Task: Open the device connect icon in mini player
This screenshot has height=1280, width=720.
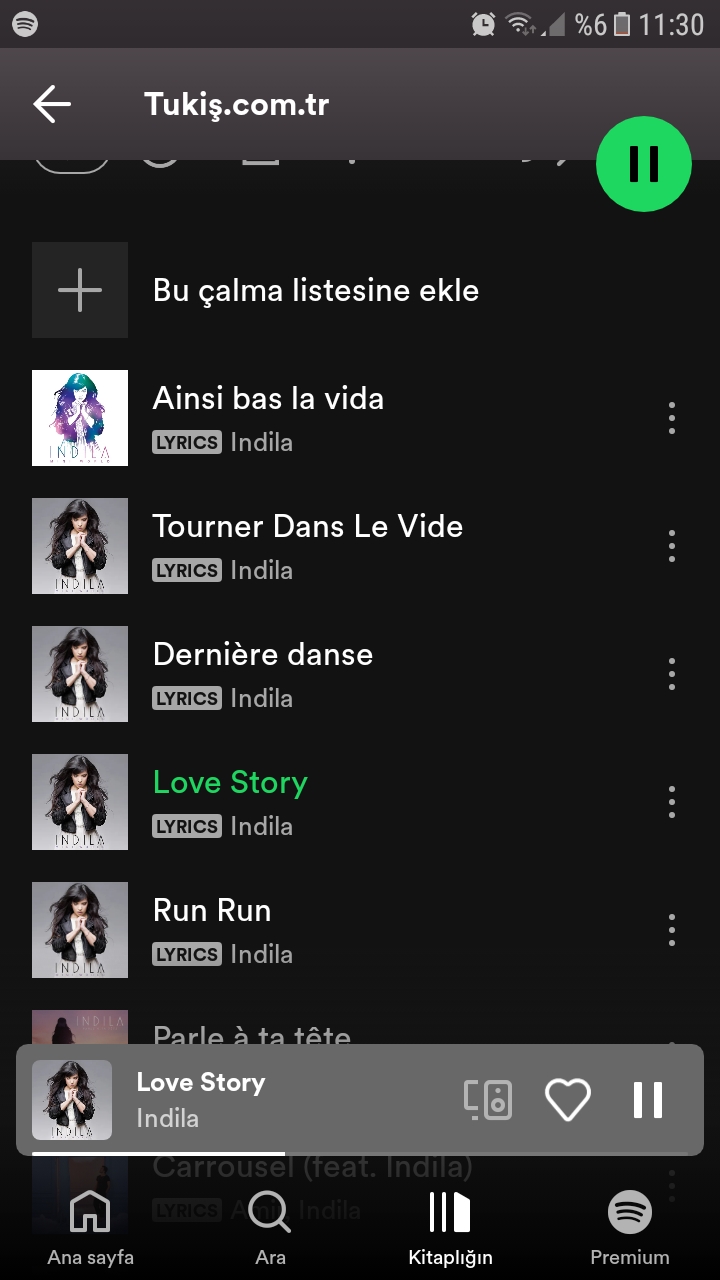Action: 488,1100
